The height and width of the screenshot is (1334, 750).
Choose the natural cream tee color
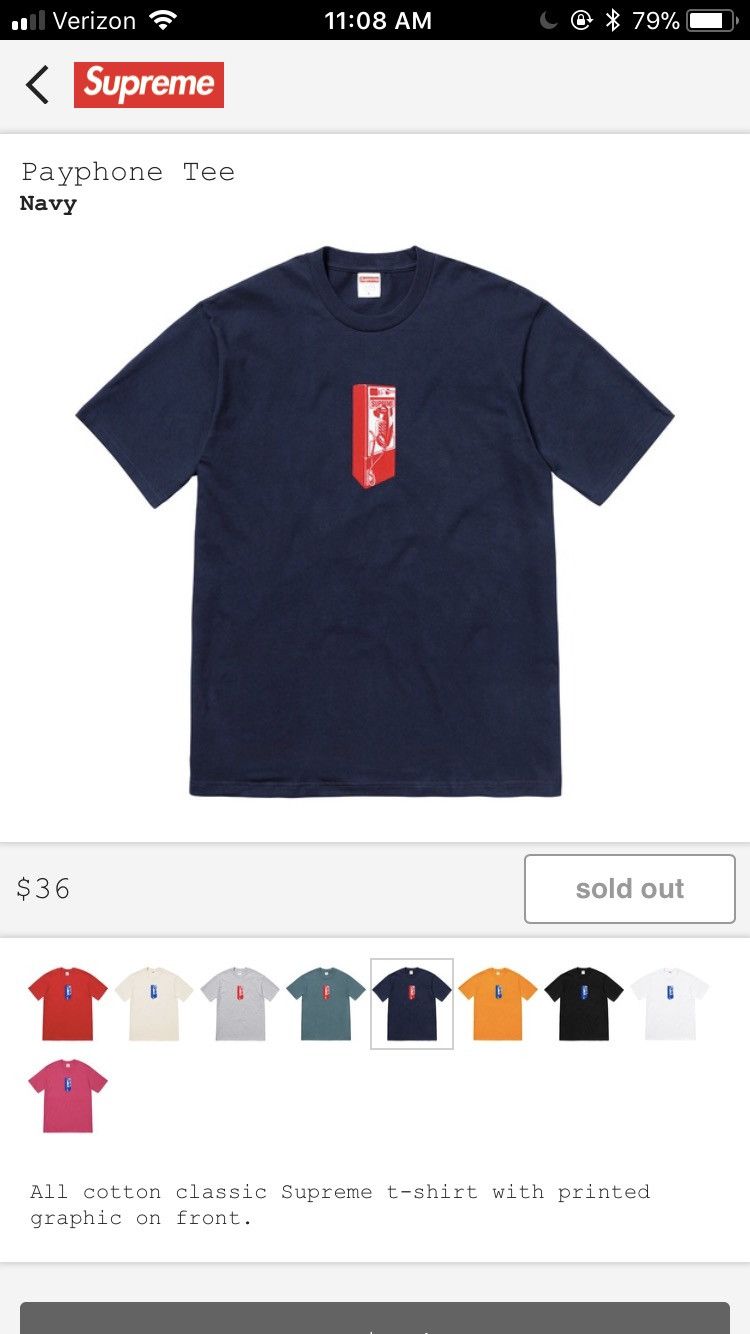pyautogui.click(x=154, y=1004)
